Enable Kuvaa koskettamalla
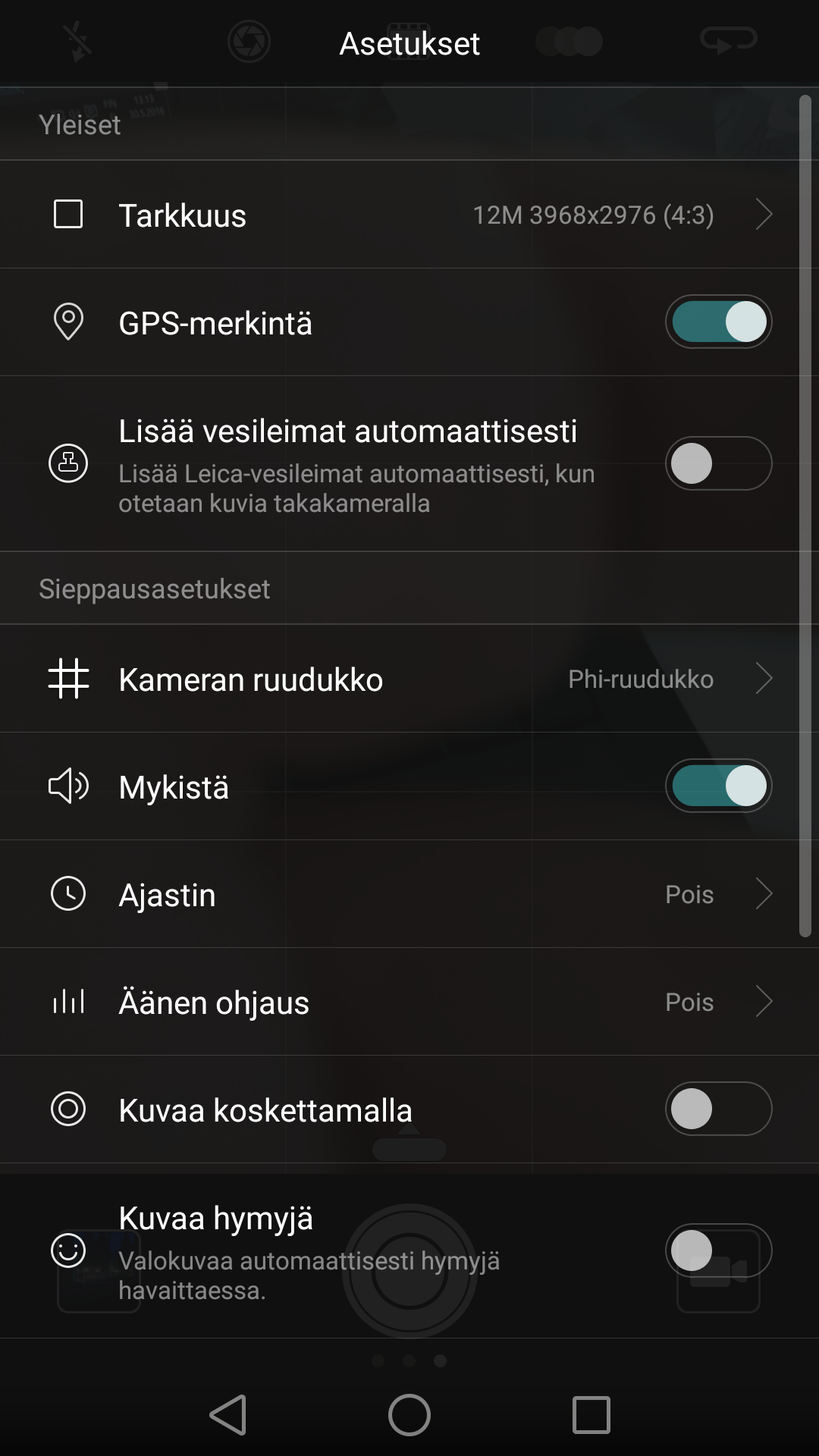 pyautogui.click(x=718, y=1109)
